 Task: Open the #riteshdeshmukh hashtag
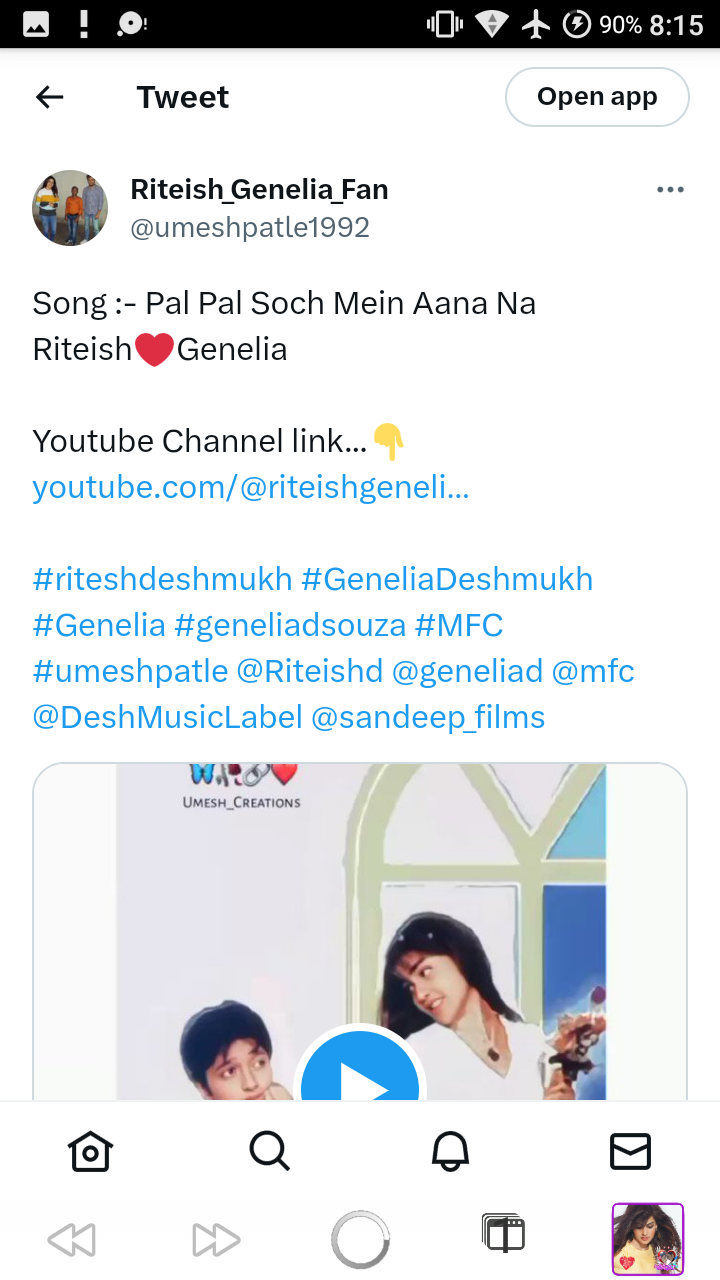coord(162,579)
